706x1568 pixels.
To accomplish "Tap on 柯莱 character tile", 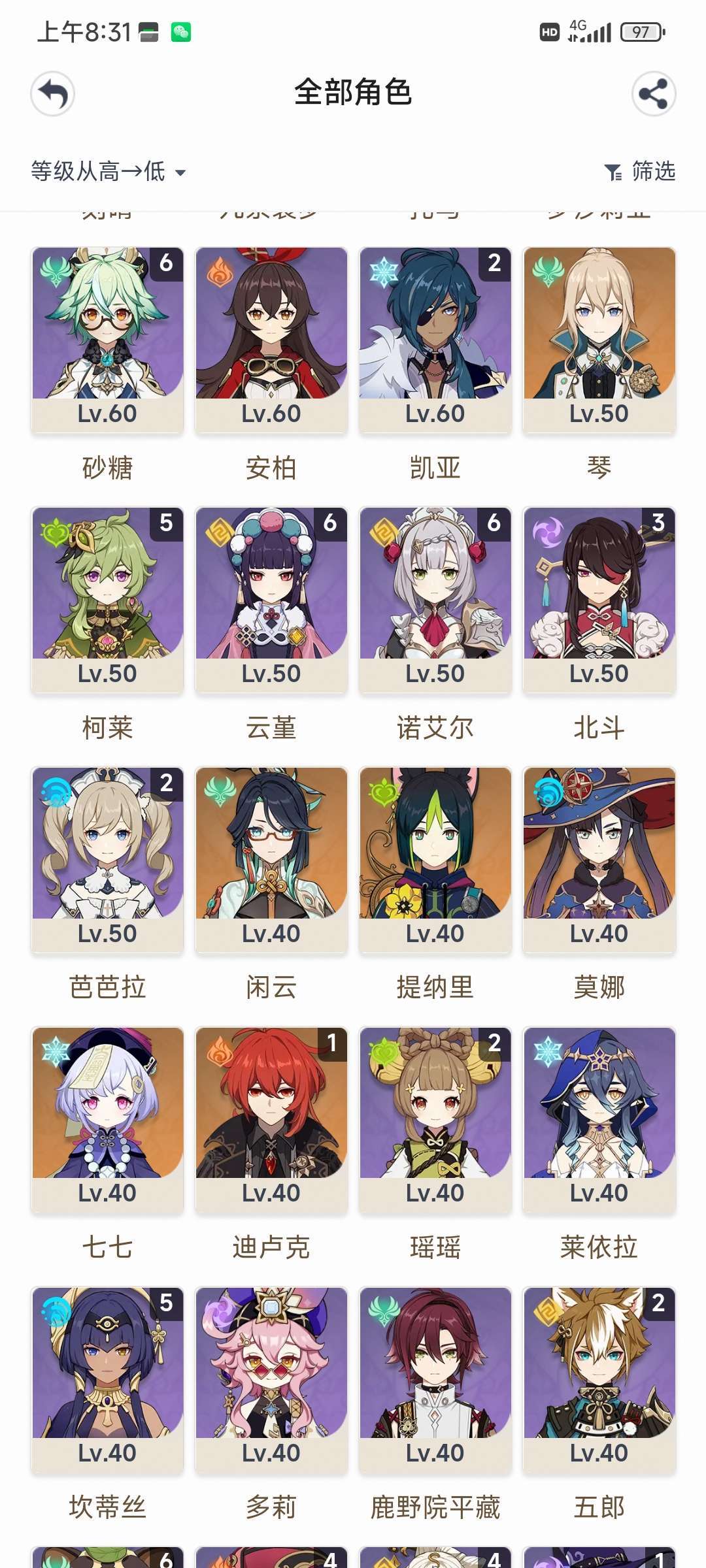I will click(107, 600).
